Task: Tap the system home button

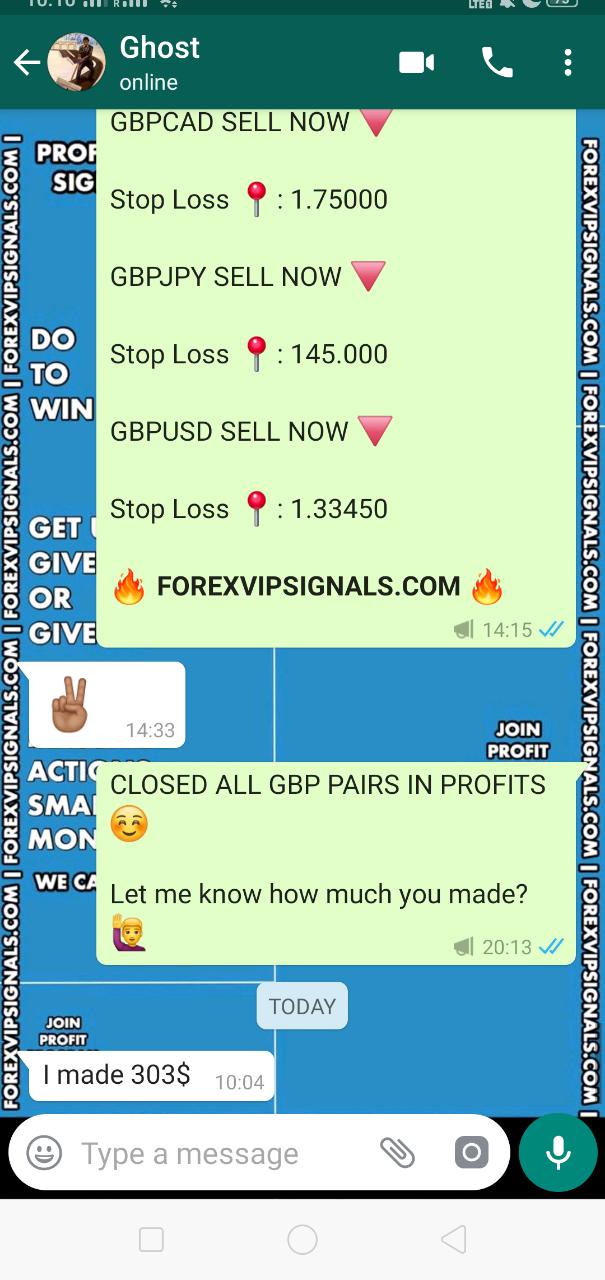Action: pyautogui.click(x=302, y=1240)
